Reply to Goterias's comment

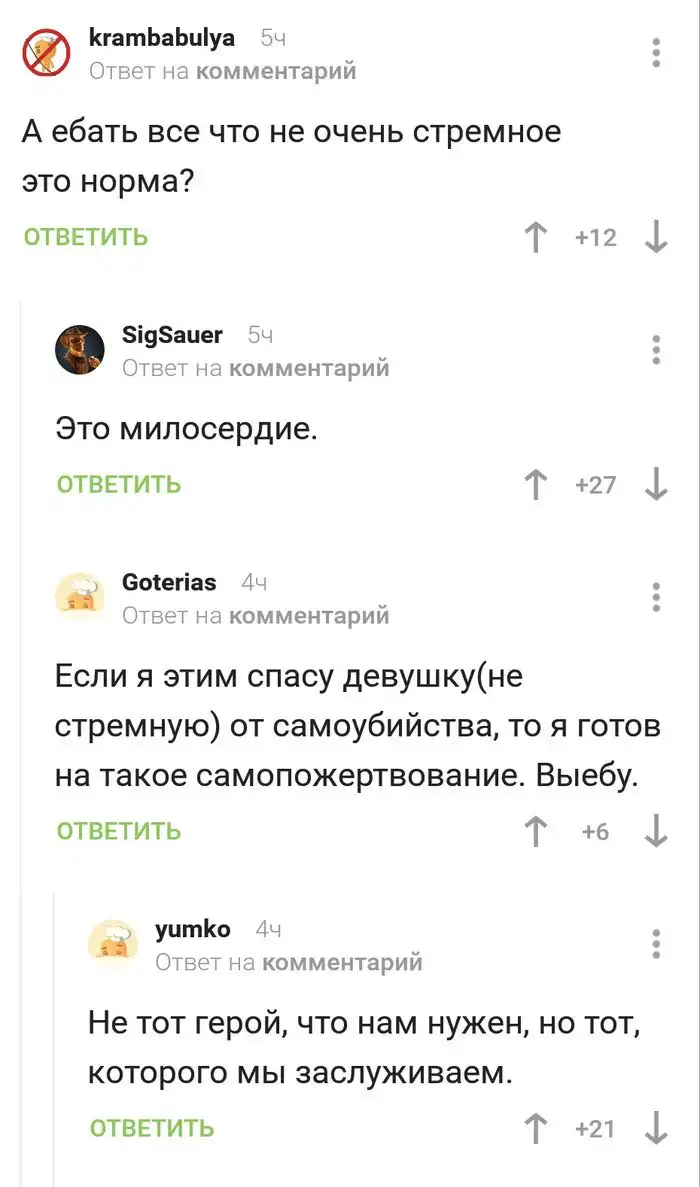point(119,831)
